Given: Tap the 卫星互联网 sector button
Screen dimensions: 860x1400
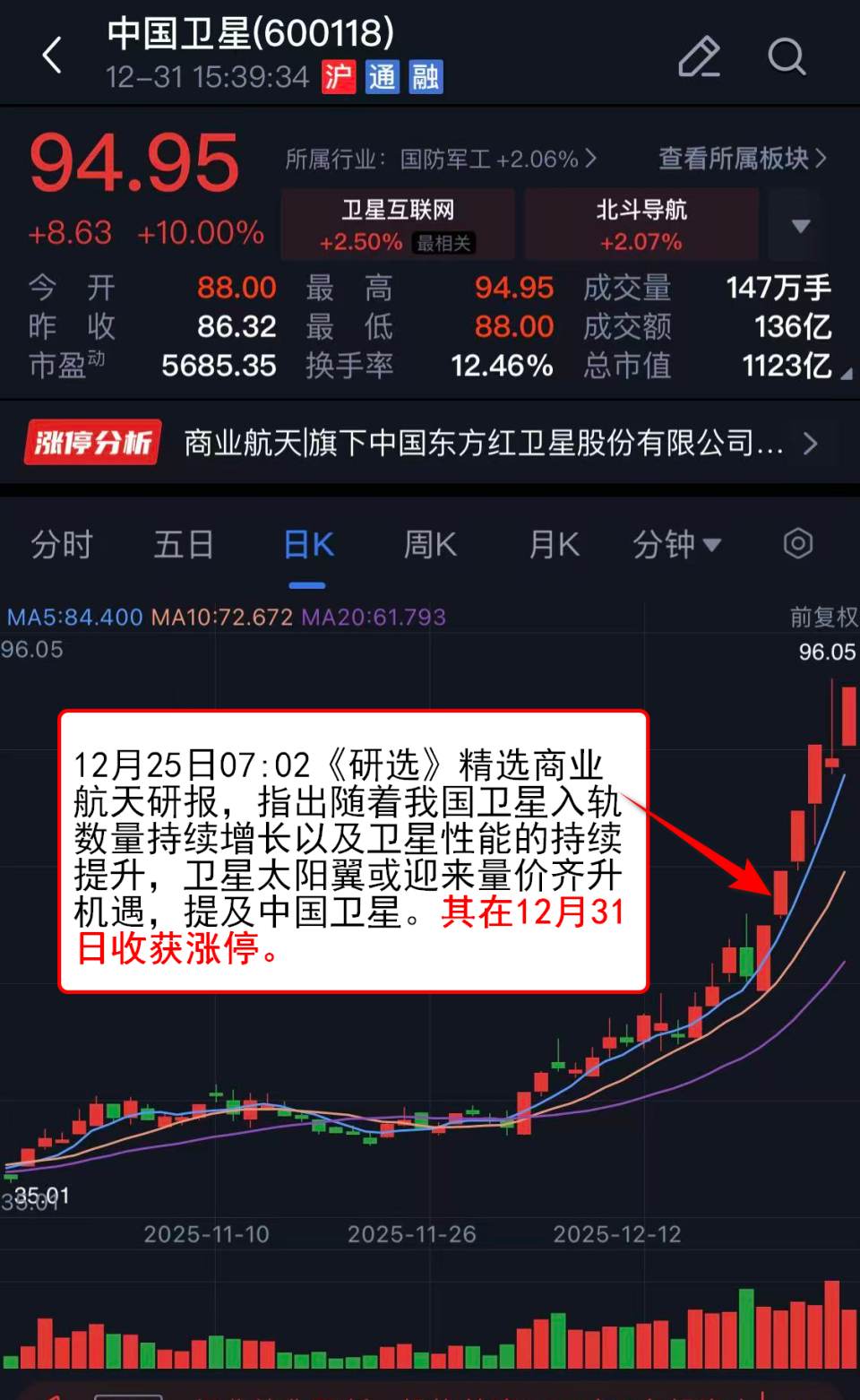Looking at the screenshot, I should click(x=397, y=223).
